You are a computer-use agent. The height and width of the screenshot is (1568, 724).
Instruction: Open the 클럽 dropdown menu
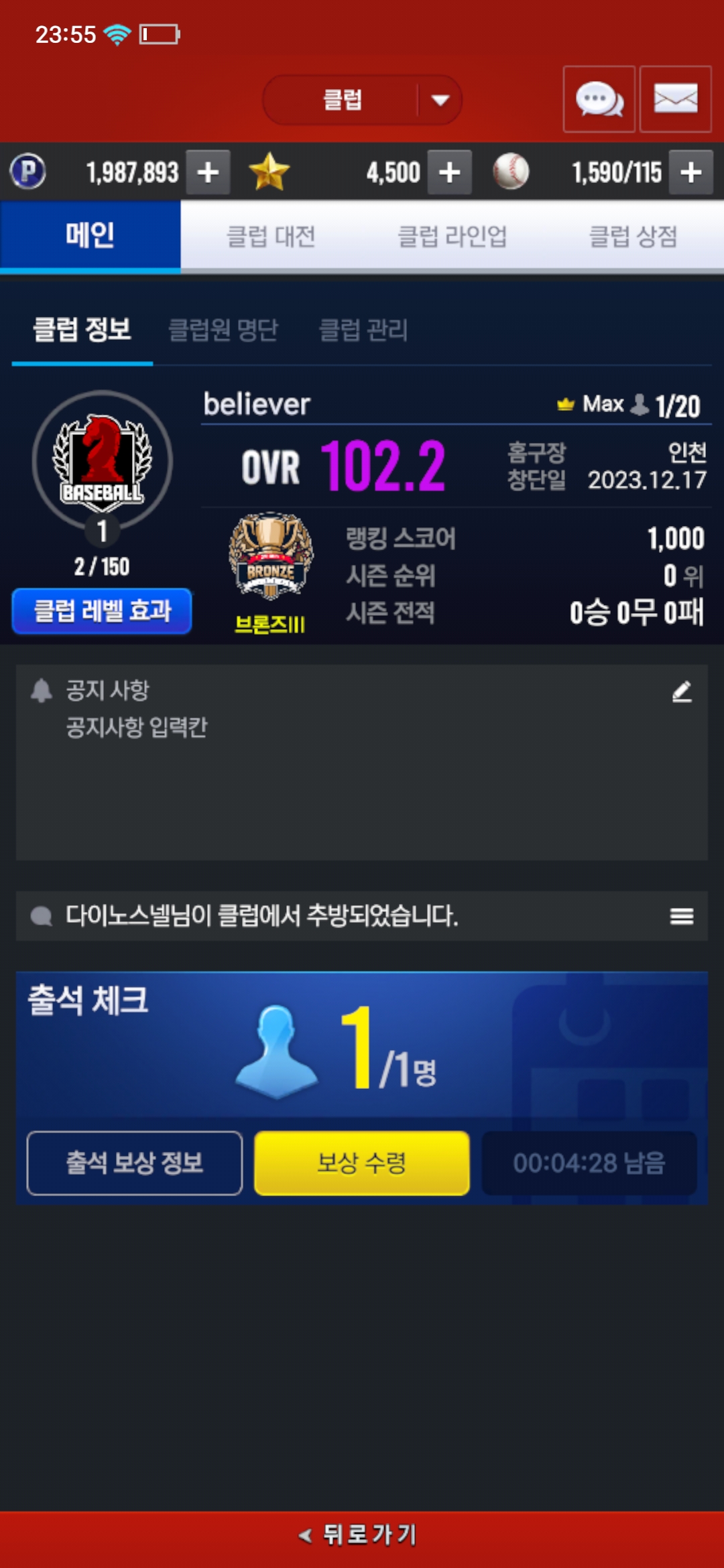click(x=362, y=100)
